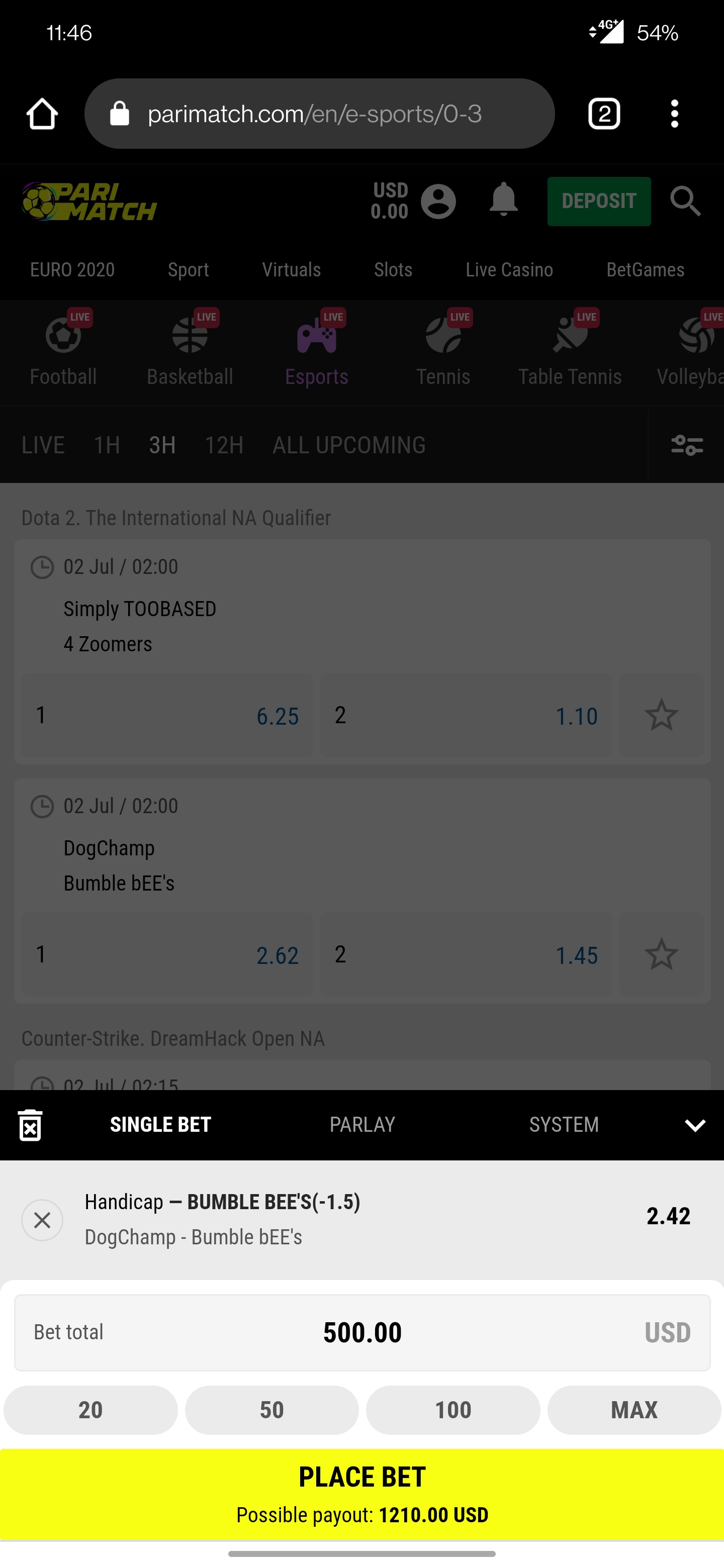Go to the browser home page

click(x=42, y=114)
